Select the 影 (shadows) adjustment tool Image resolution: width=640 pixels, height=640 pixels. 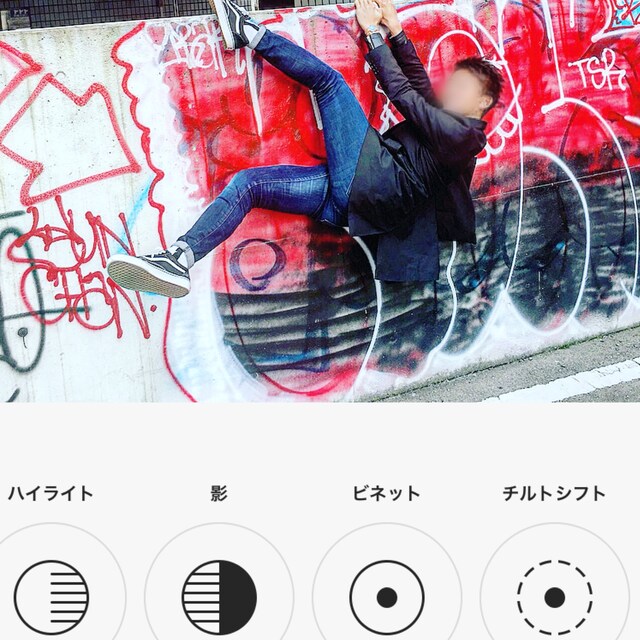(x=219, y=596)
